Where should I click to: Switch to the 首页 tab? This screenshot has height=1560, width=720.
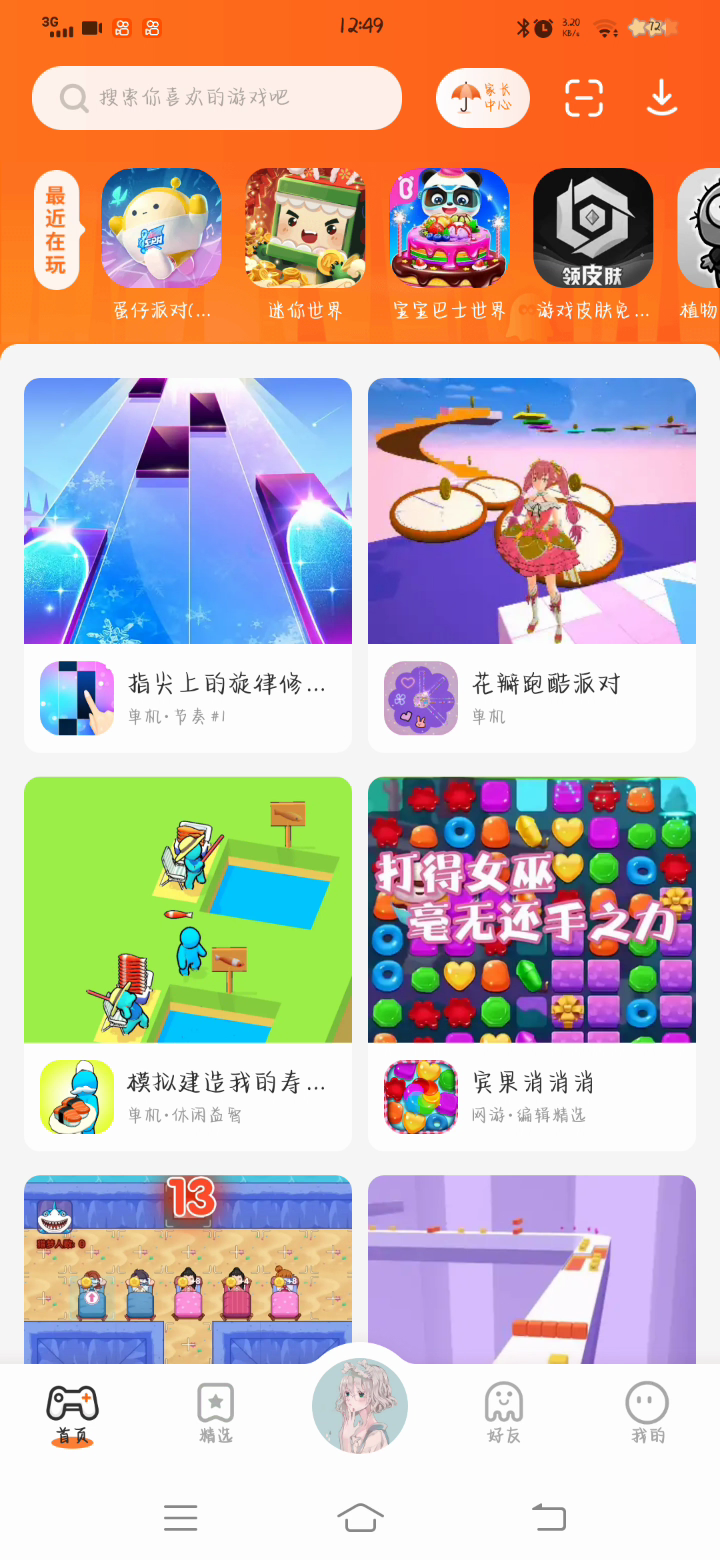pos(72,1414)
